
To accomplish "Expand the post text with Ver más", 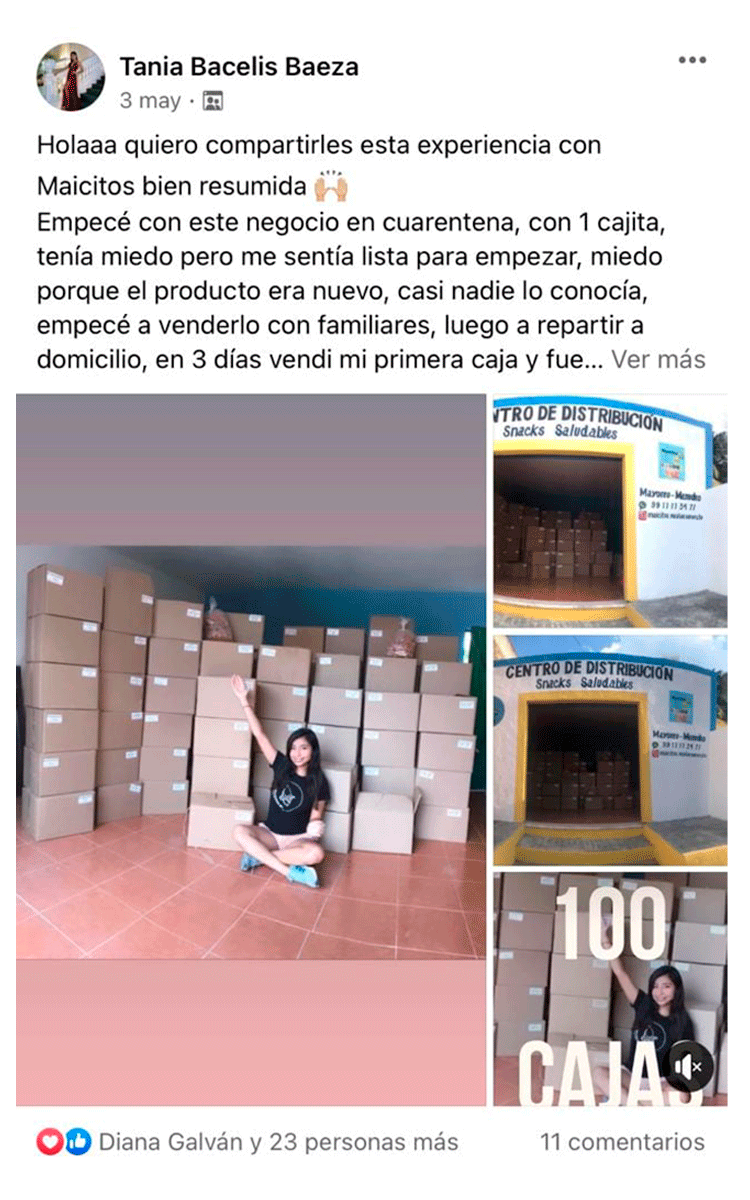I will 658,360.
